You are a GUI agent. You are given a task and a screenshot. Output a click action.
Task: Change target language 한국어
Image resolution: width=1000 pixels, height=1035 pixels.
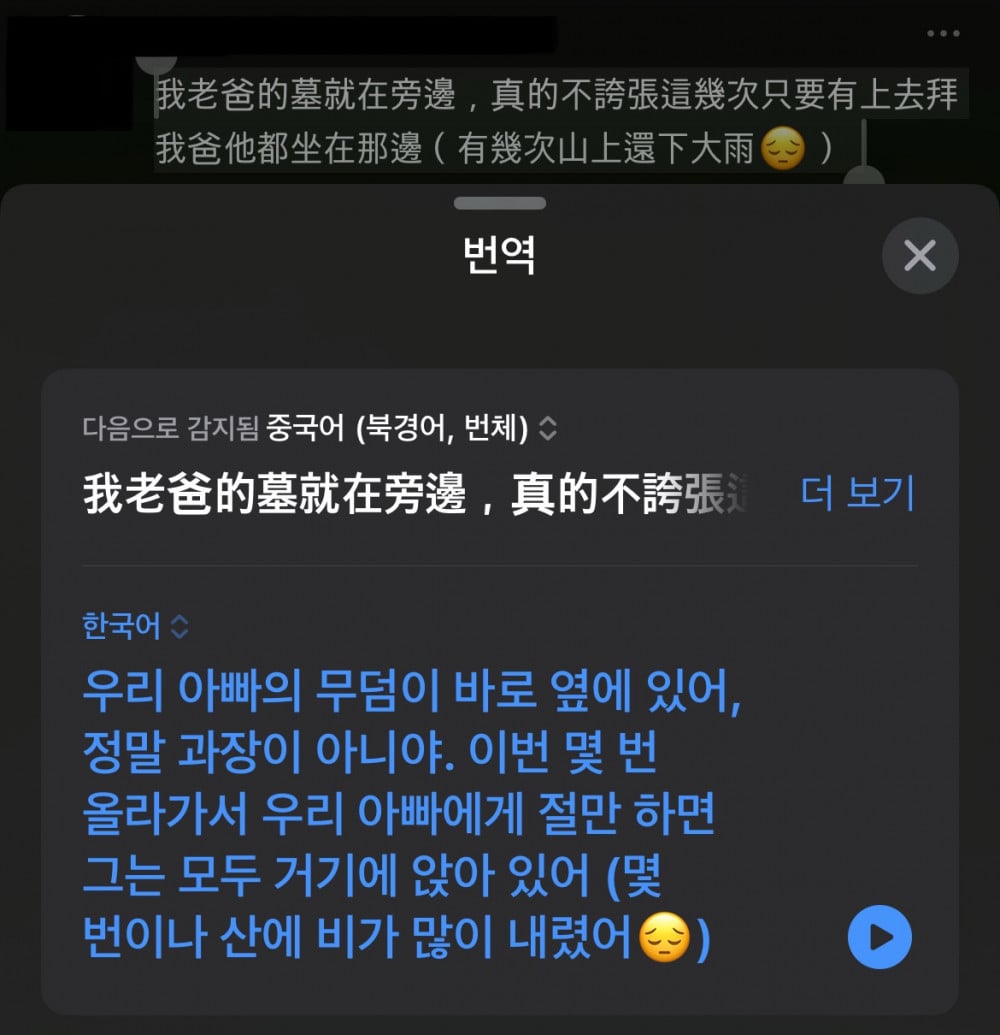(136, 627)
